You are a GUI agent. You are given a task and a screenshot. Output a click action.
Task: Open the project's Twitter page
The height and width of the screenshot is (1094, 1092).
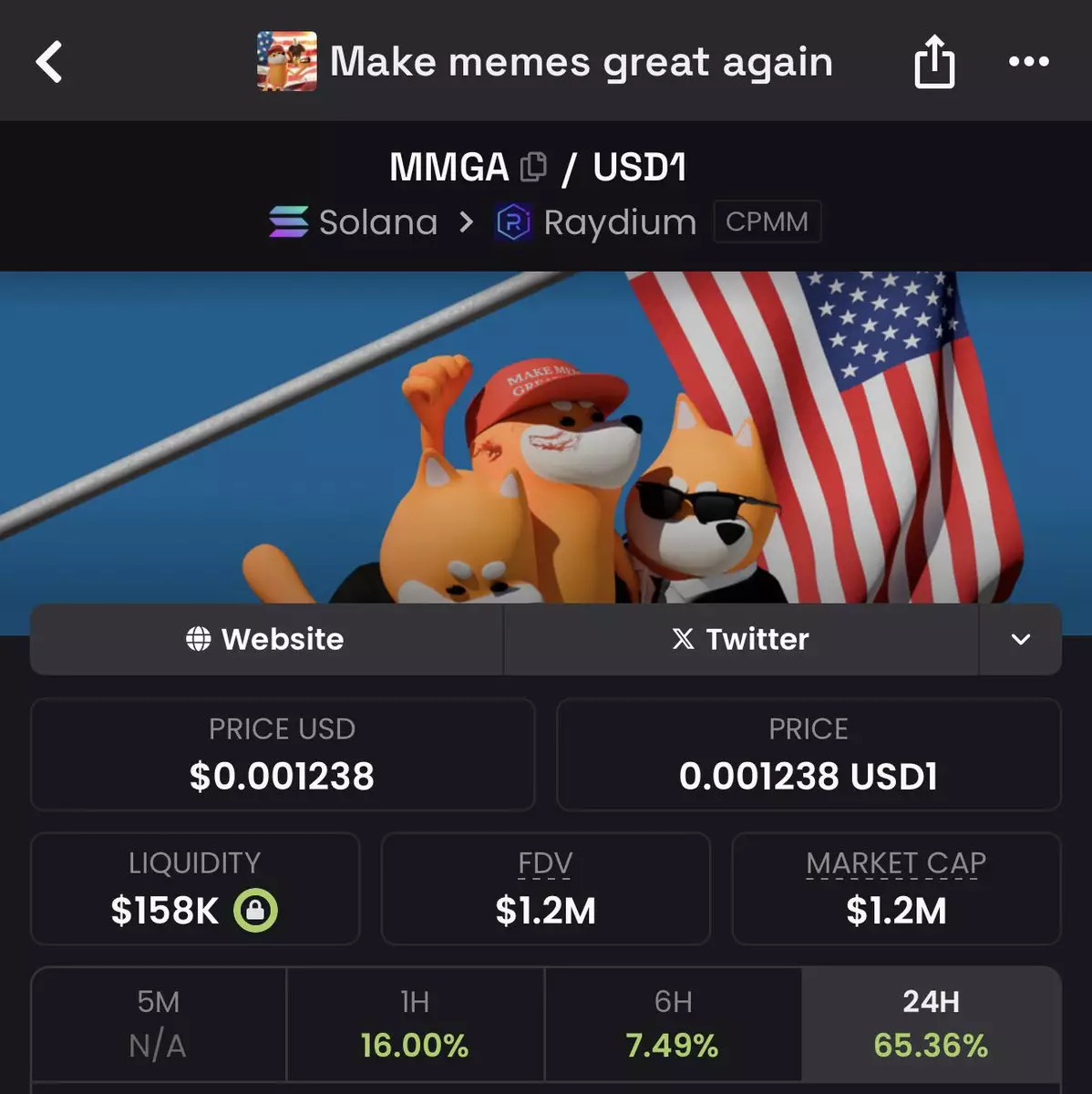pos(740,639)
